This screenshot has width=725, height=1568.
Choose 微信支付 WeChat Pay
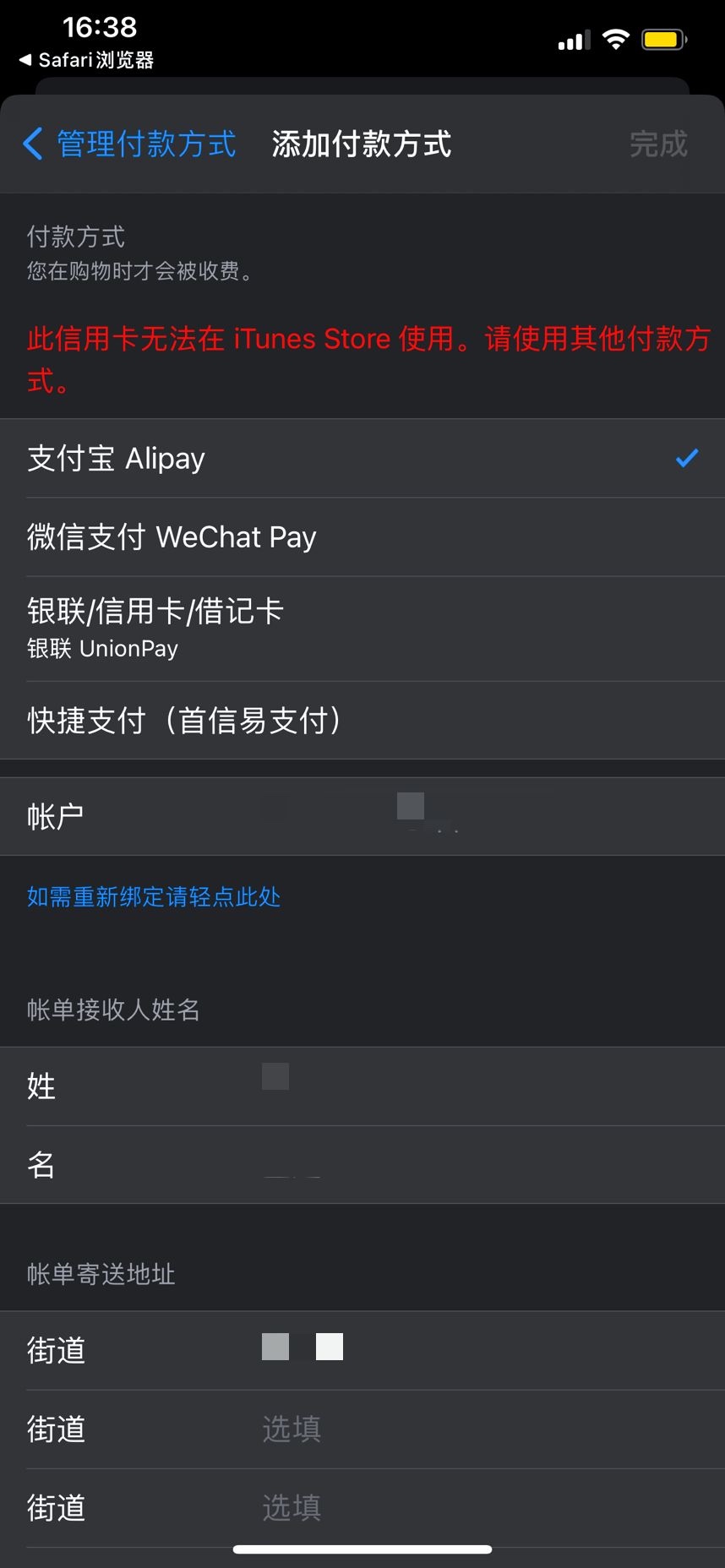[x=362, y=537]
